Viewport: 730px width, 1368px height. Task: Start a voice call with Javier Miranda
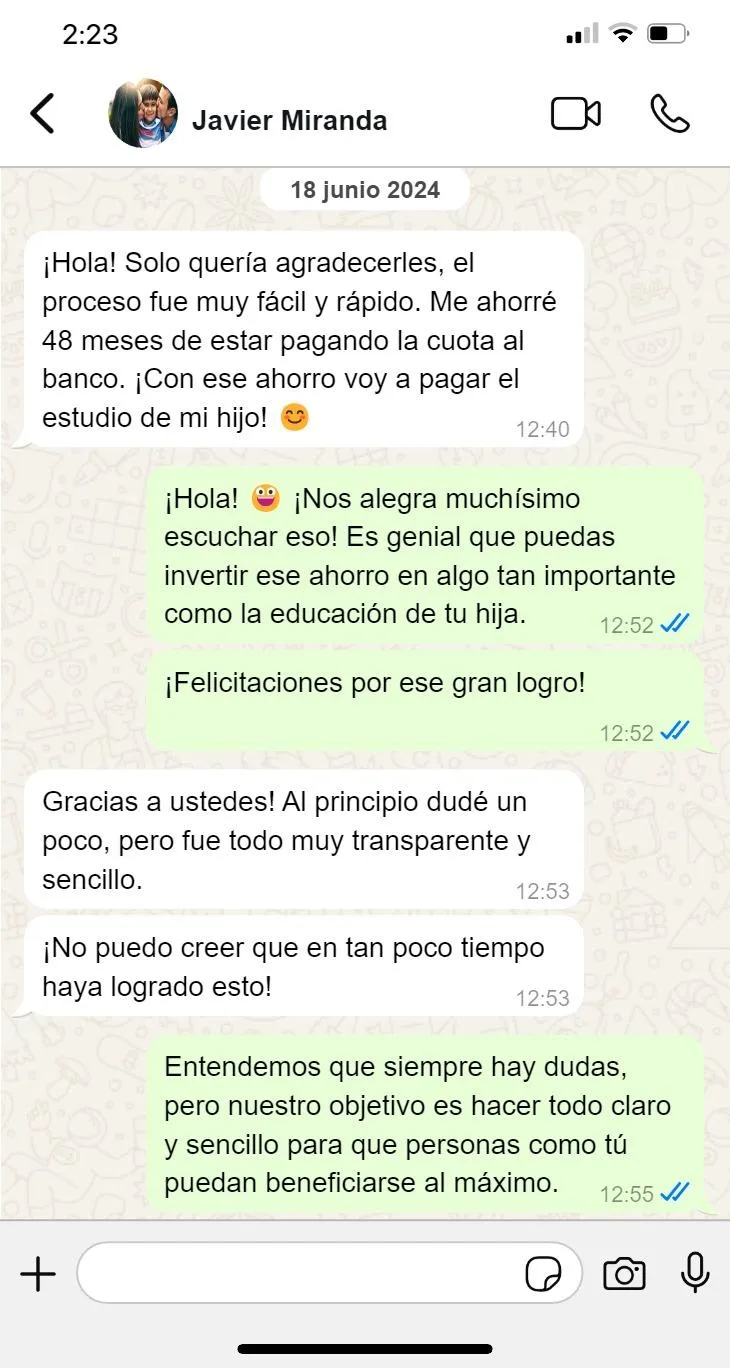(x=669, y=114)
